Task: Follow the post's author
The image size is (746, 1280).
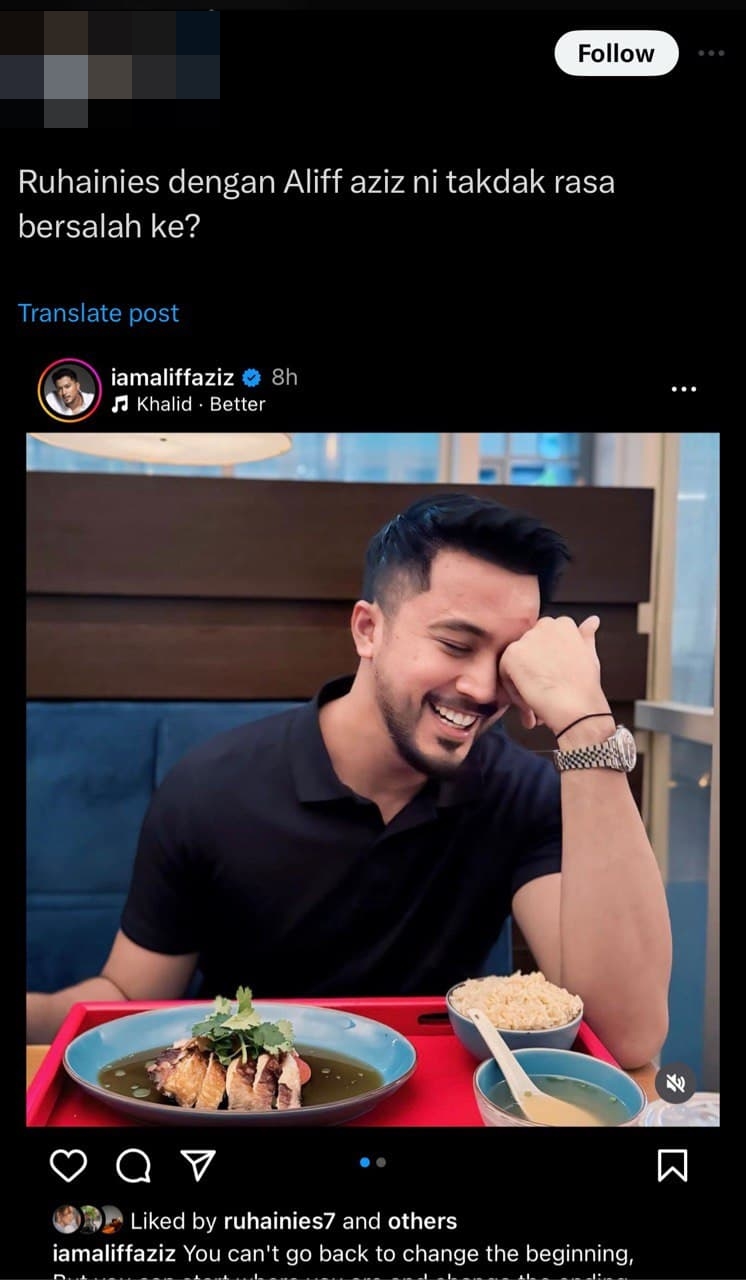Action: 616,53
